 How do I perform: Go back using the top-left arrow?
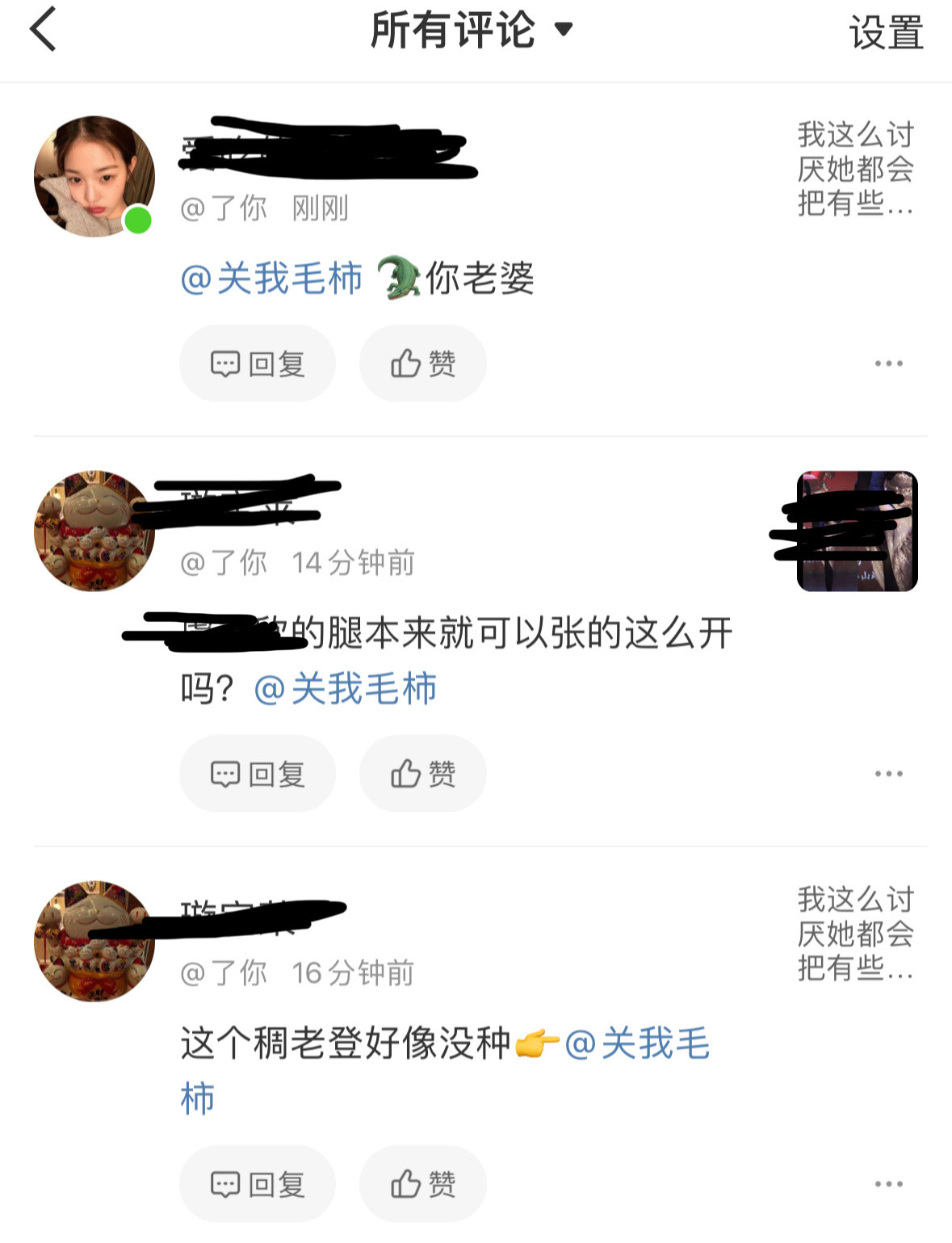(x=44, y=29)
